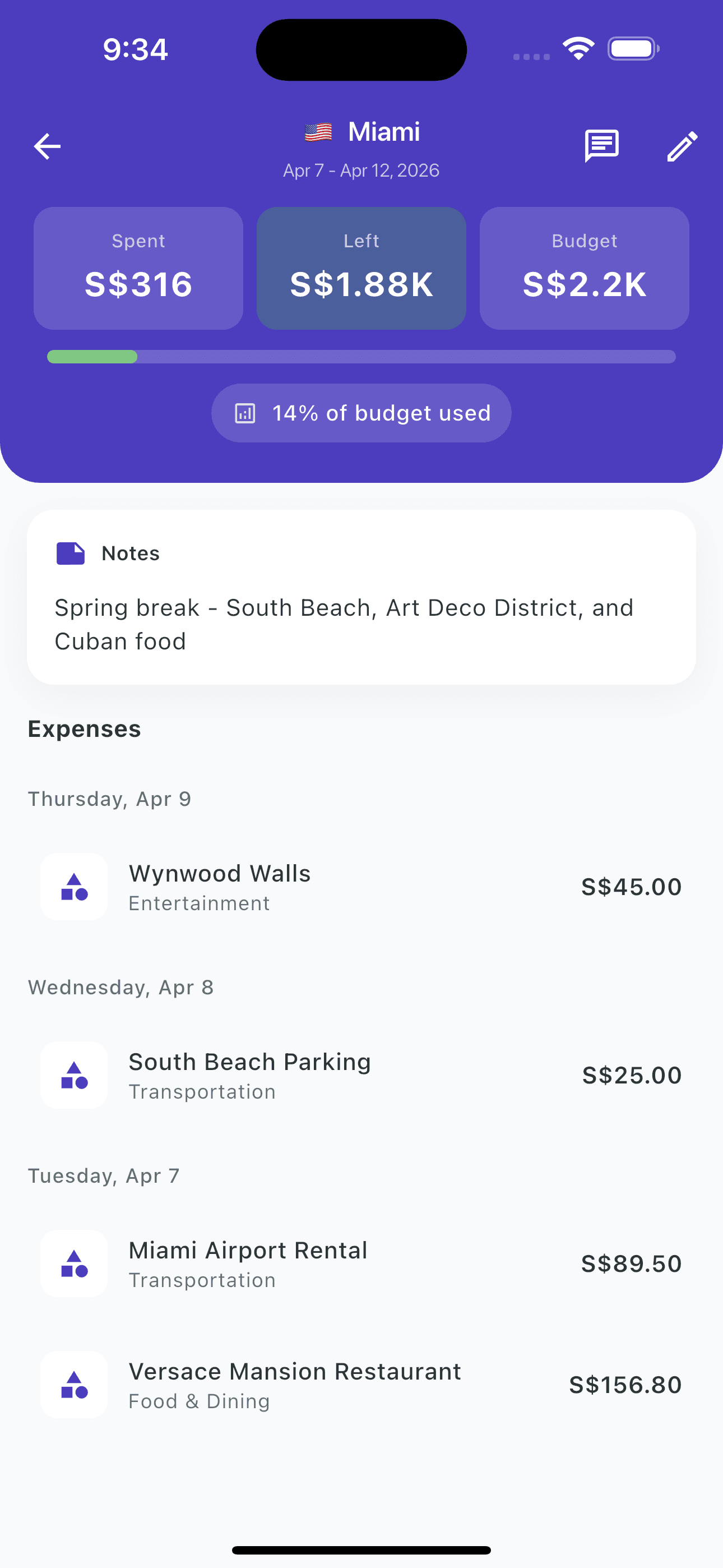
Task: Tap the back arrow icon
Action: 47,145
